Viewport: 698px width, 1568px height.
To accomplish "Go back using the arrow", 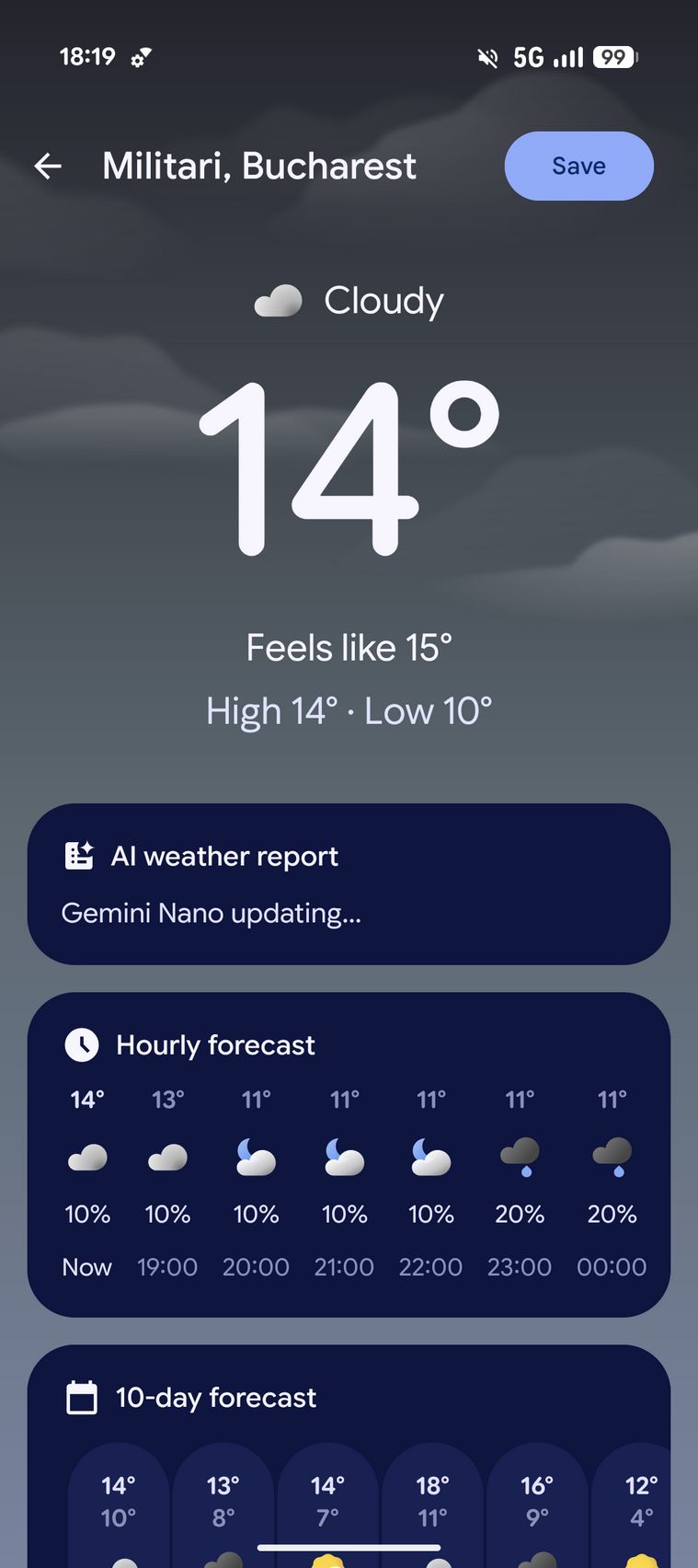I will point(48,167).
